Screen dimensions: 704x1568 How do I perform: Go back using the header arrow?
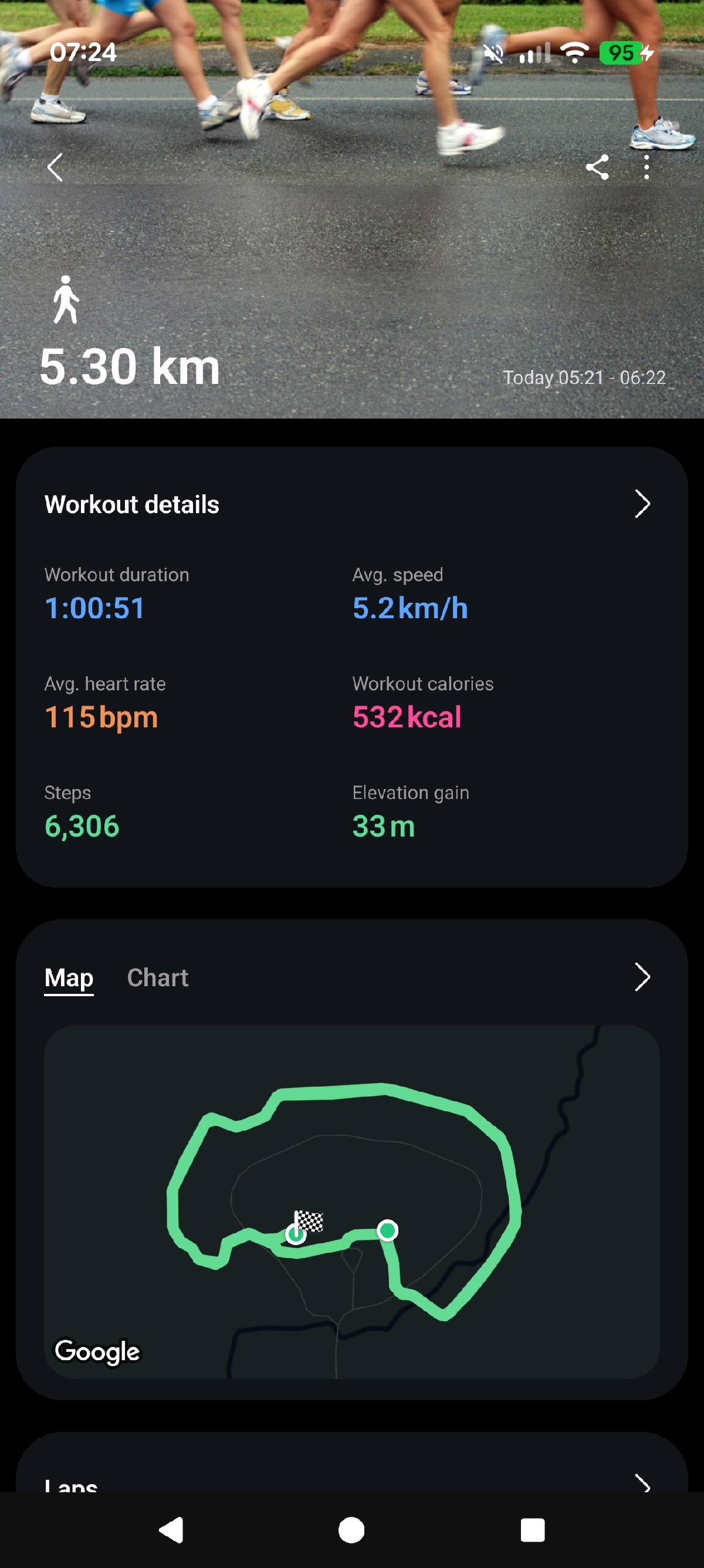point(55,167)
